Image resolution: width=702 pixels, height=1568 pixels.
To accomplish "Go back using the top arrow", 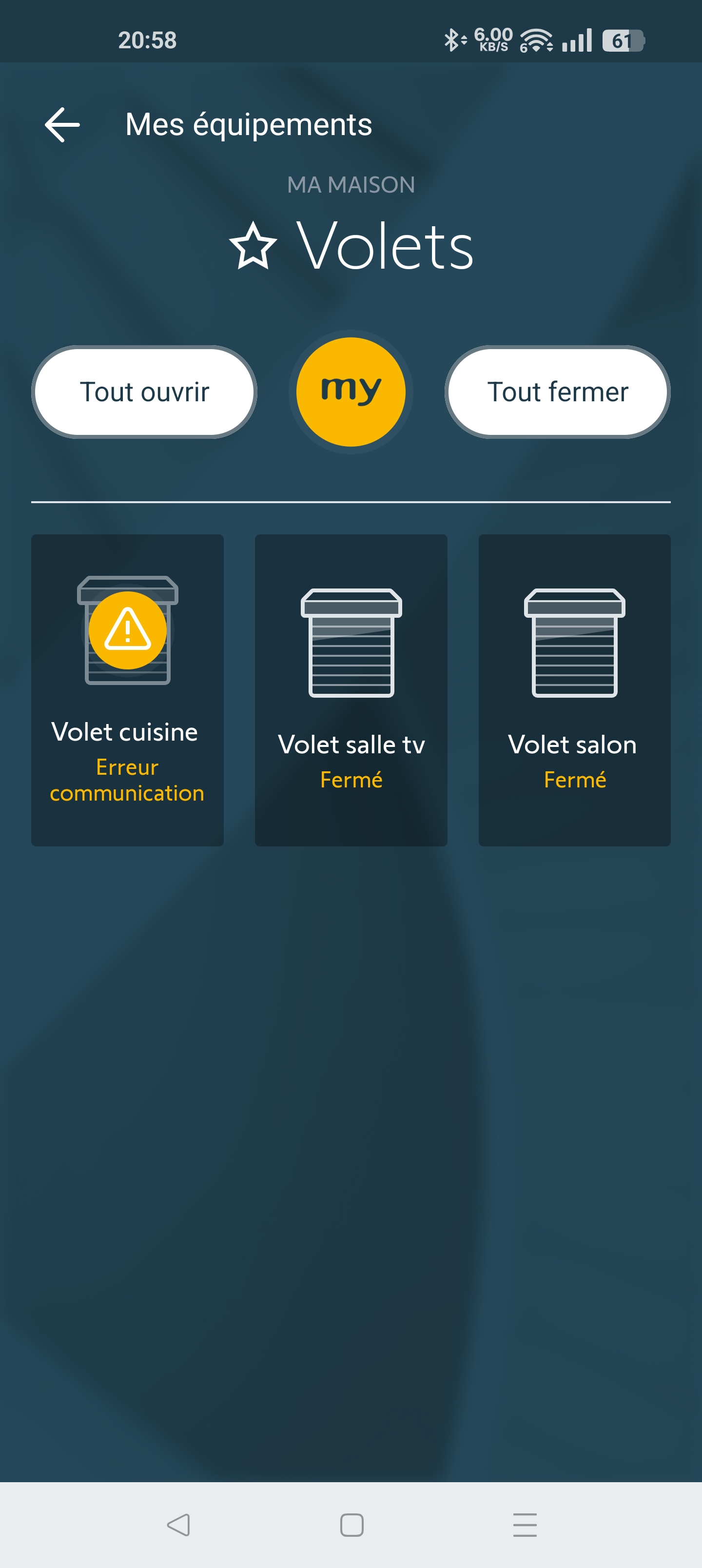I will pos(62,125).
